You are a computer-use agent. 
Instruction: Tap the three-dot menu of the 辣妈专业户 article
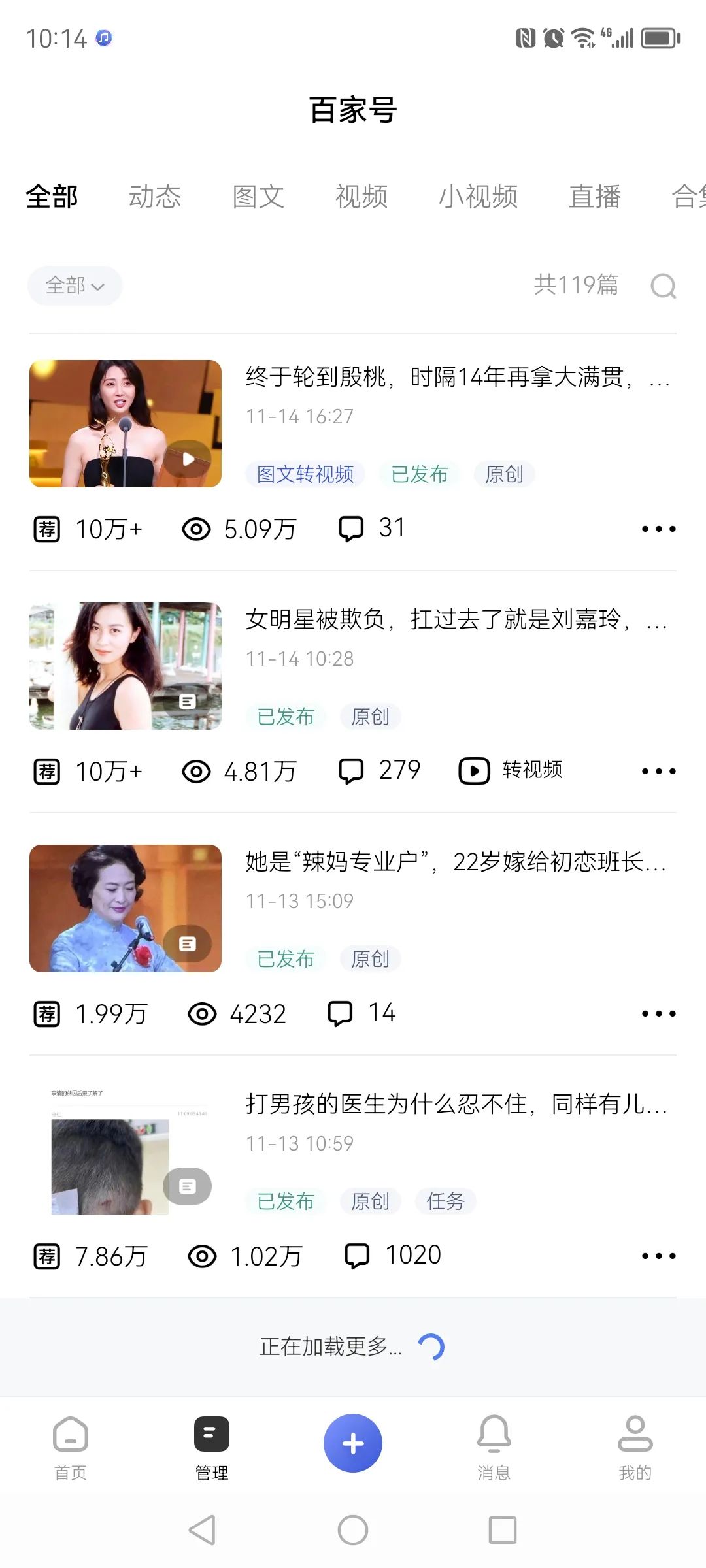658,1013
